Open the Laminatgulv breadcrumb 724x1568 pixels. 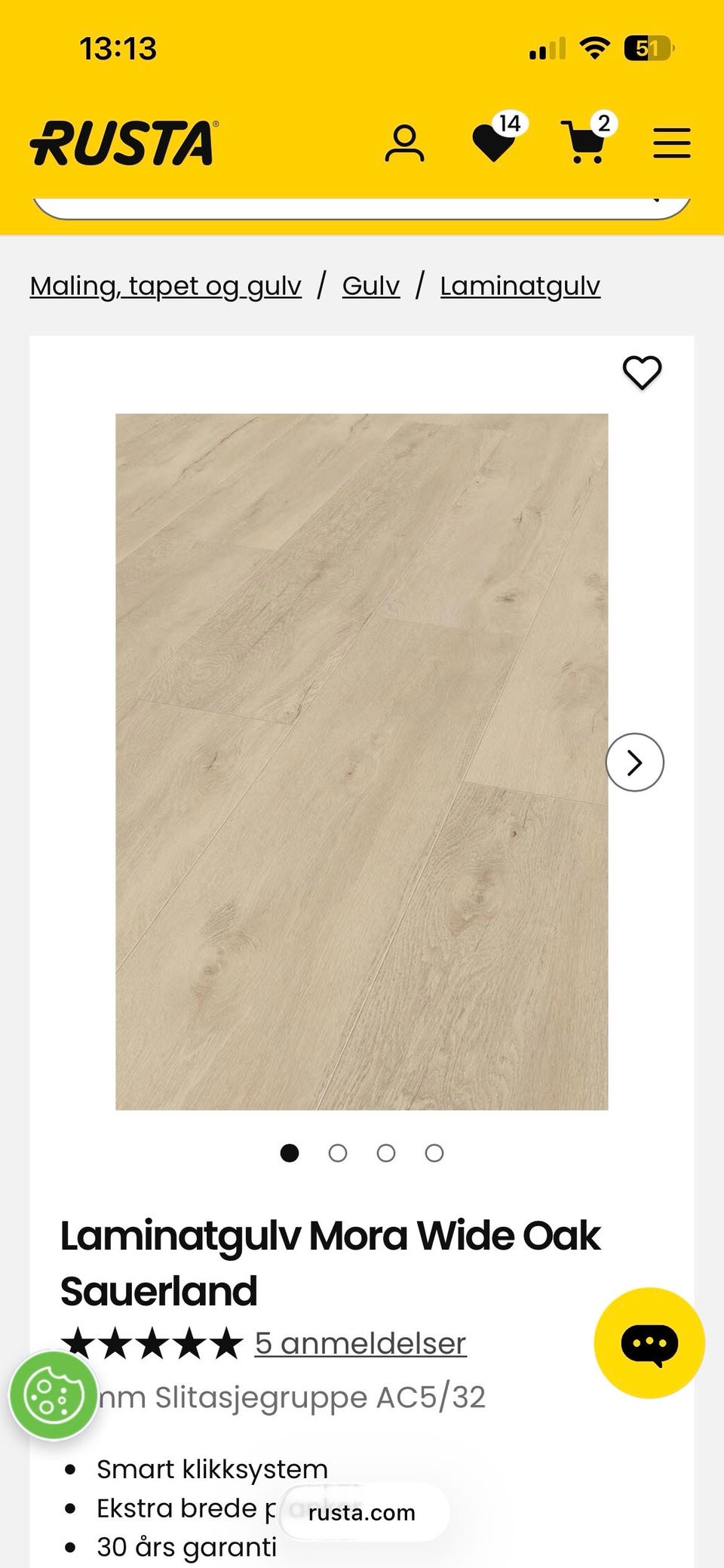pos(520,286)
